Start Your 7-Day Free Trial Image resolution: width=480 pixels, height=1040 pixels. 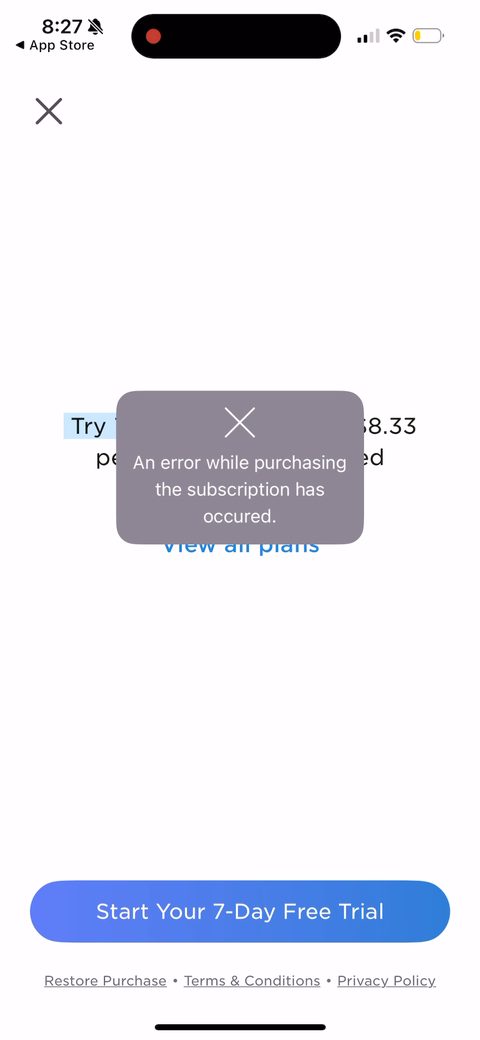240,911
